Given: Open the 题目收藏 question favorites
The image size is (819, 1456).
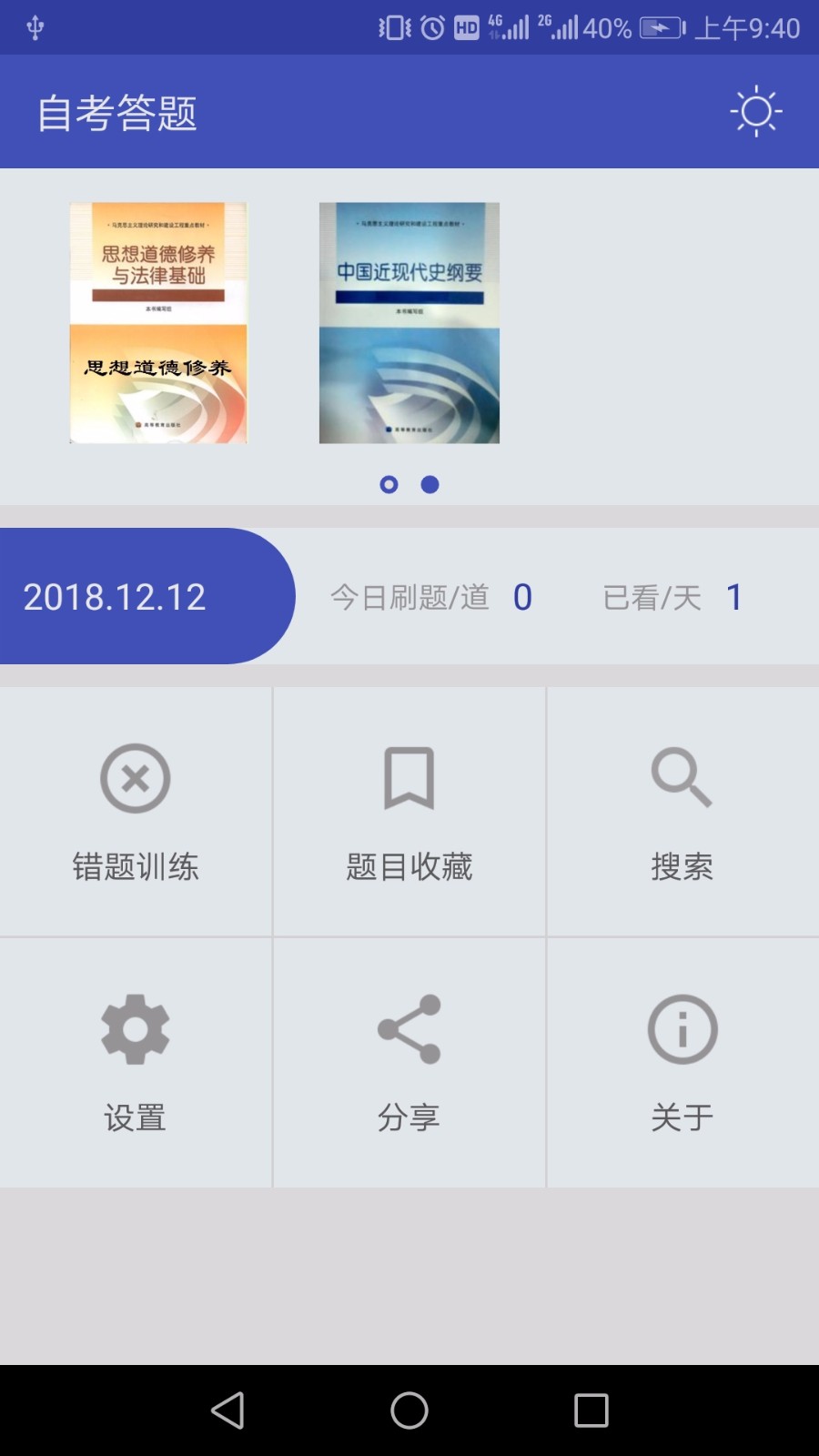Looking at the screenshot, I should coord(409,810).
